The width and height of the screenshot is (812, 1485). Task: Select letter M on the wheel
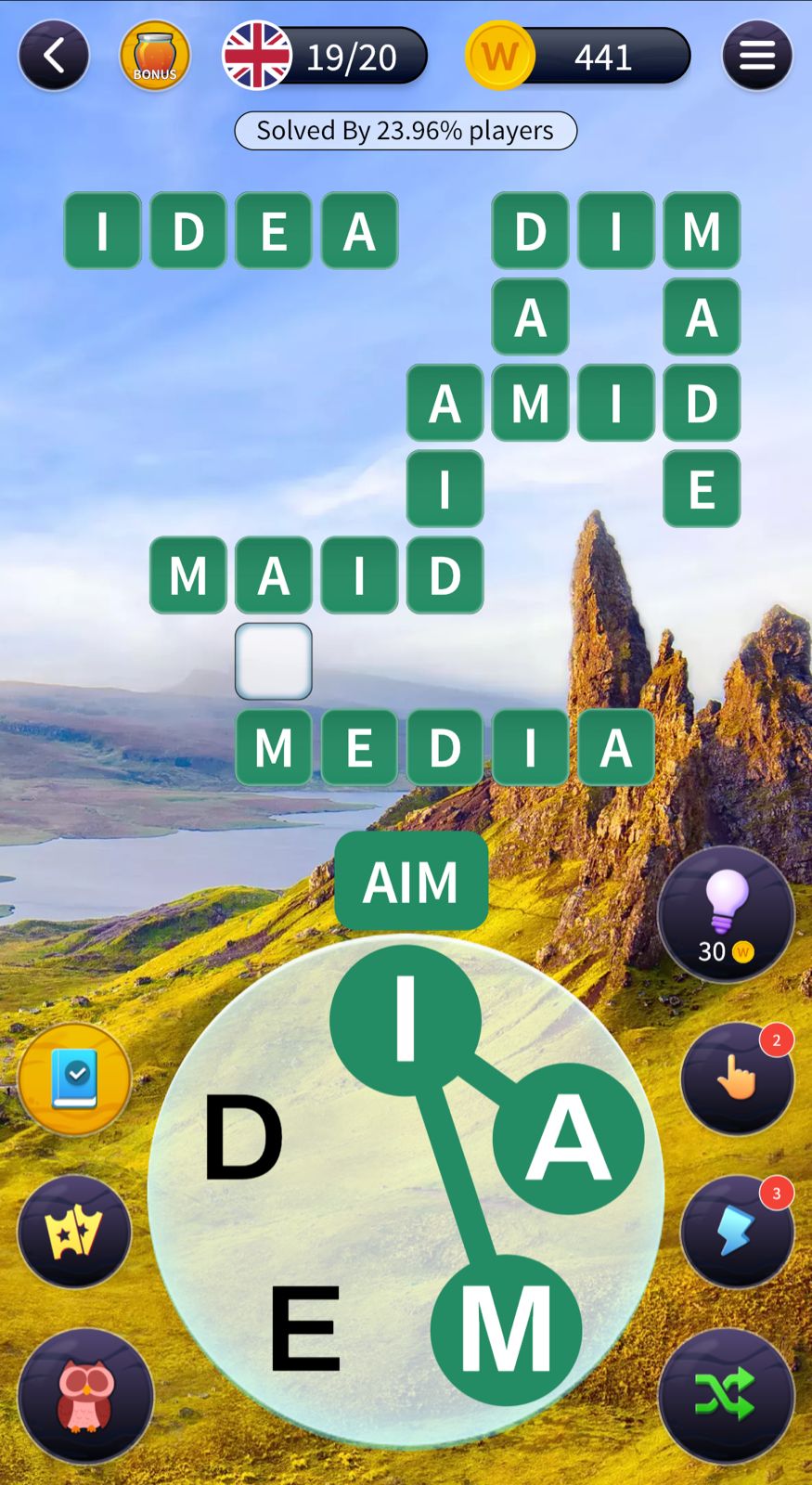(x=506, y=1329)
